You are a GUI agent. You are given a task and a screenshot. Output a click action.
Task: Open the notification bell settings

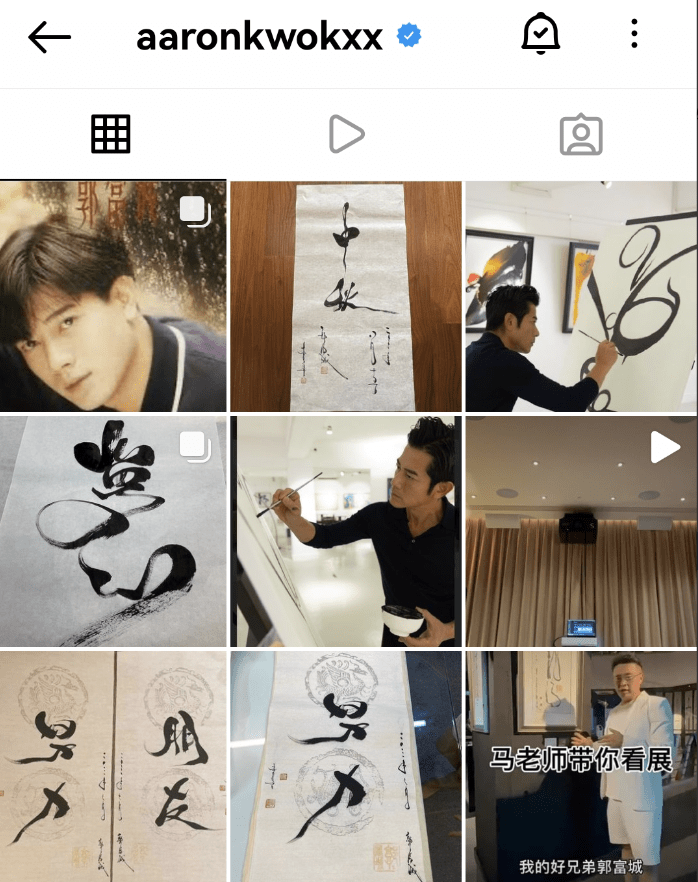click(x=541, y=36)
